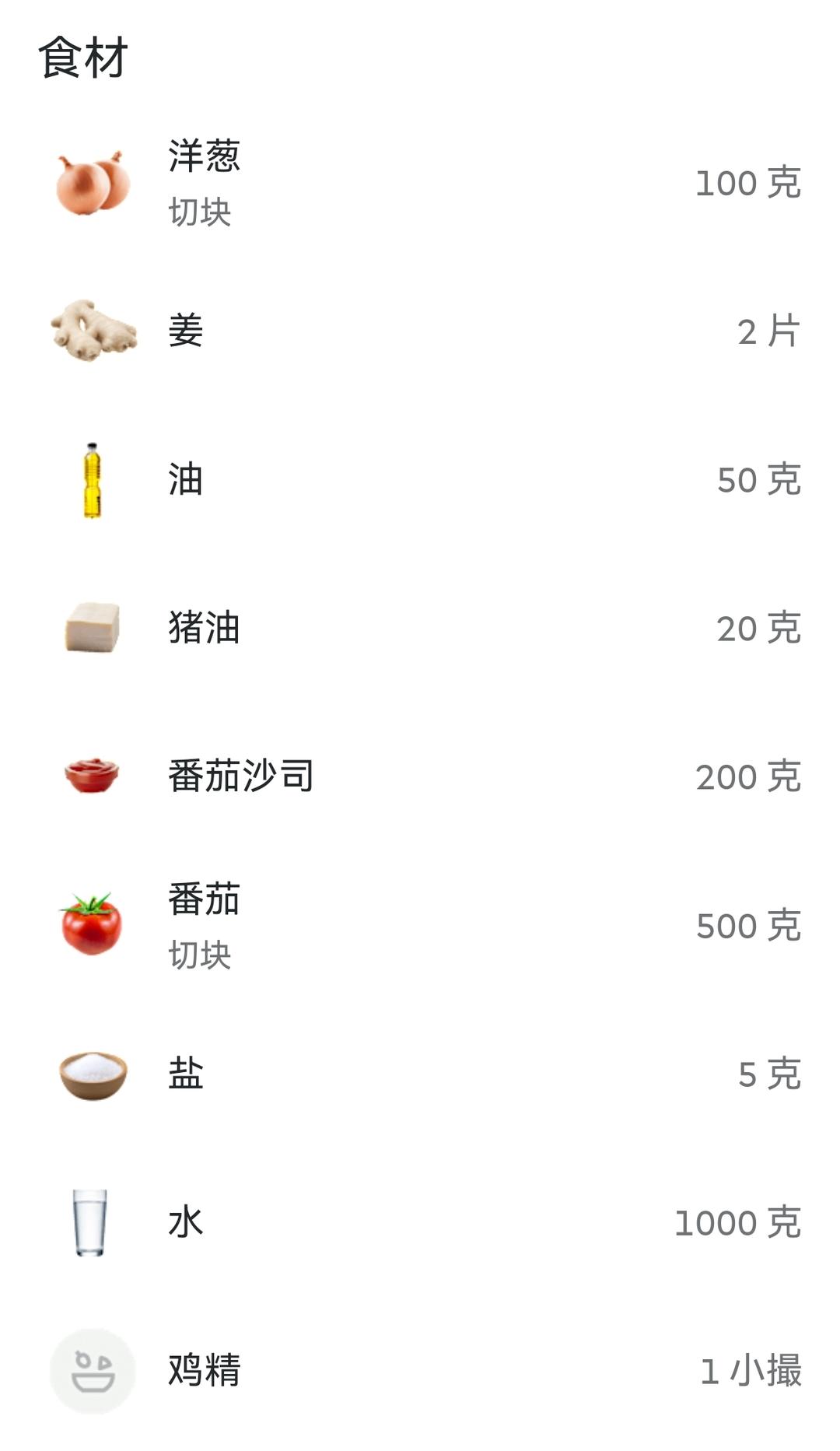Image resolution: width=840 pixels, height=1451 pixels.
Task: Click the tomato ingredient icon
Action: tap(91, 926)
